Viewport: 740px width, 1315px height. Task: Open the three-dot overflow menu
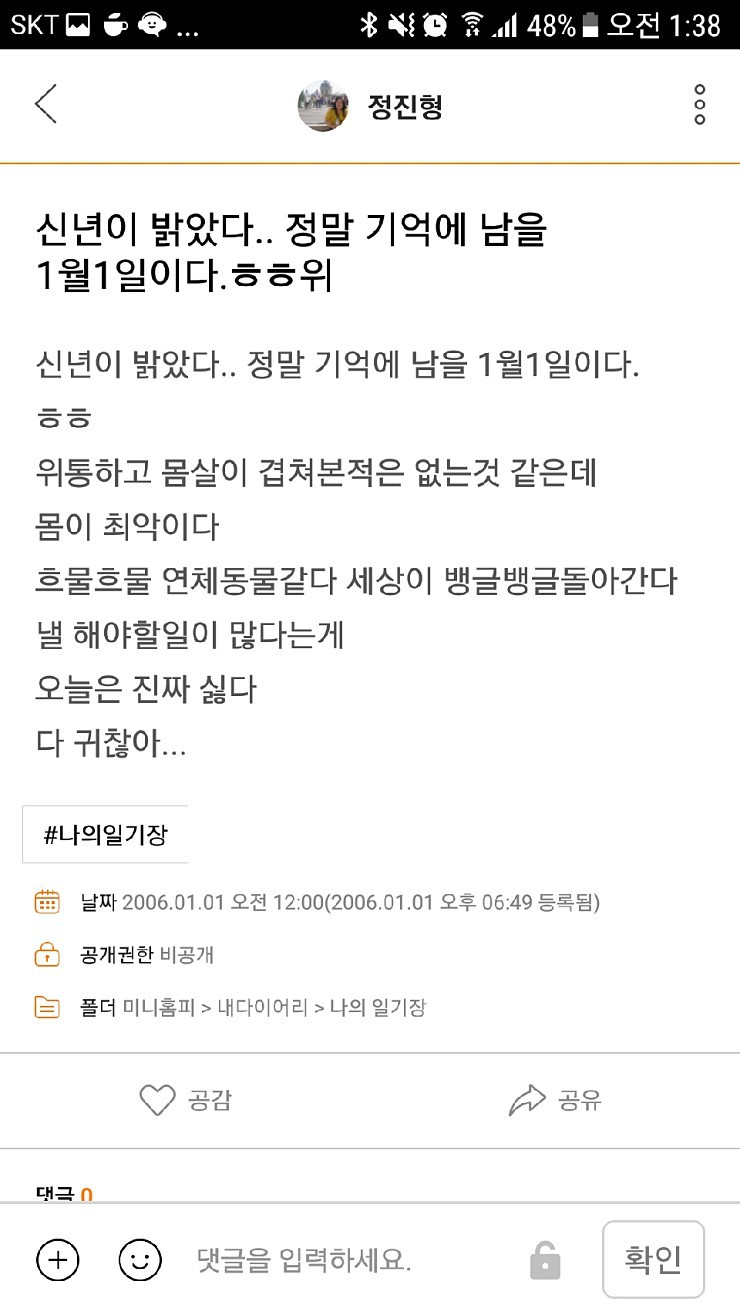(x=699, y=105)
